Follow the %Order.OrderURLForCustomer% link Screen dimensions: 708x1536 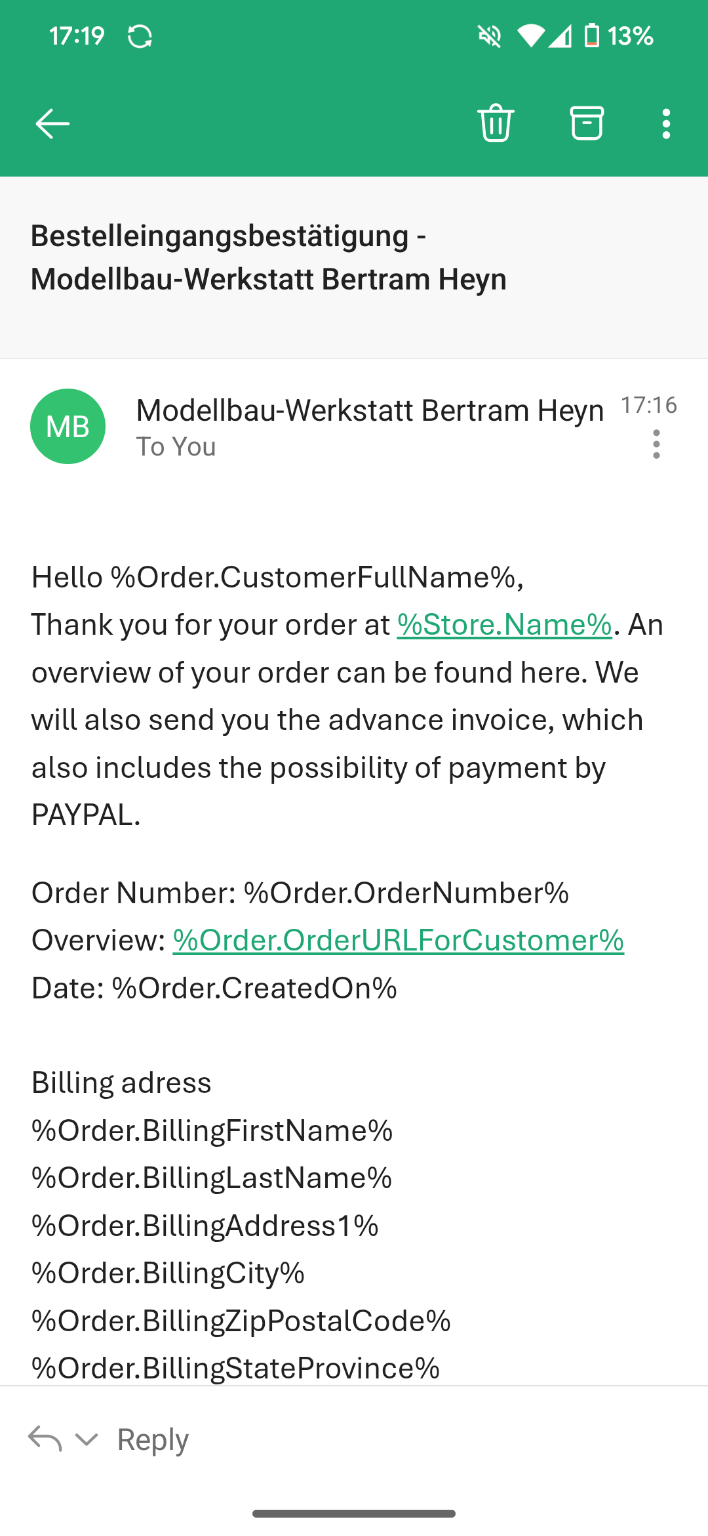[398, 940]
